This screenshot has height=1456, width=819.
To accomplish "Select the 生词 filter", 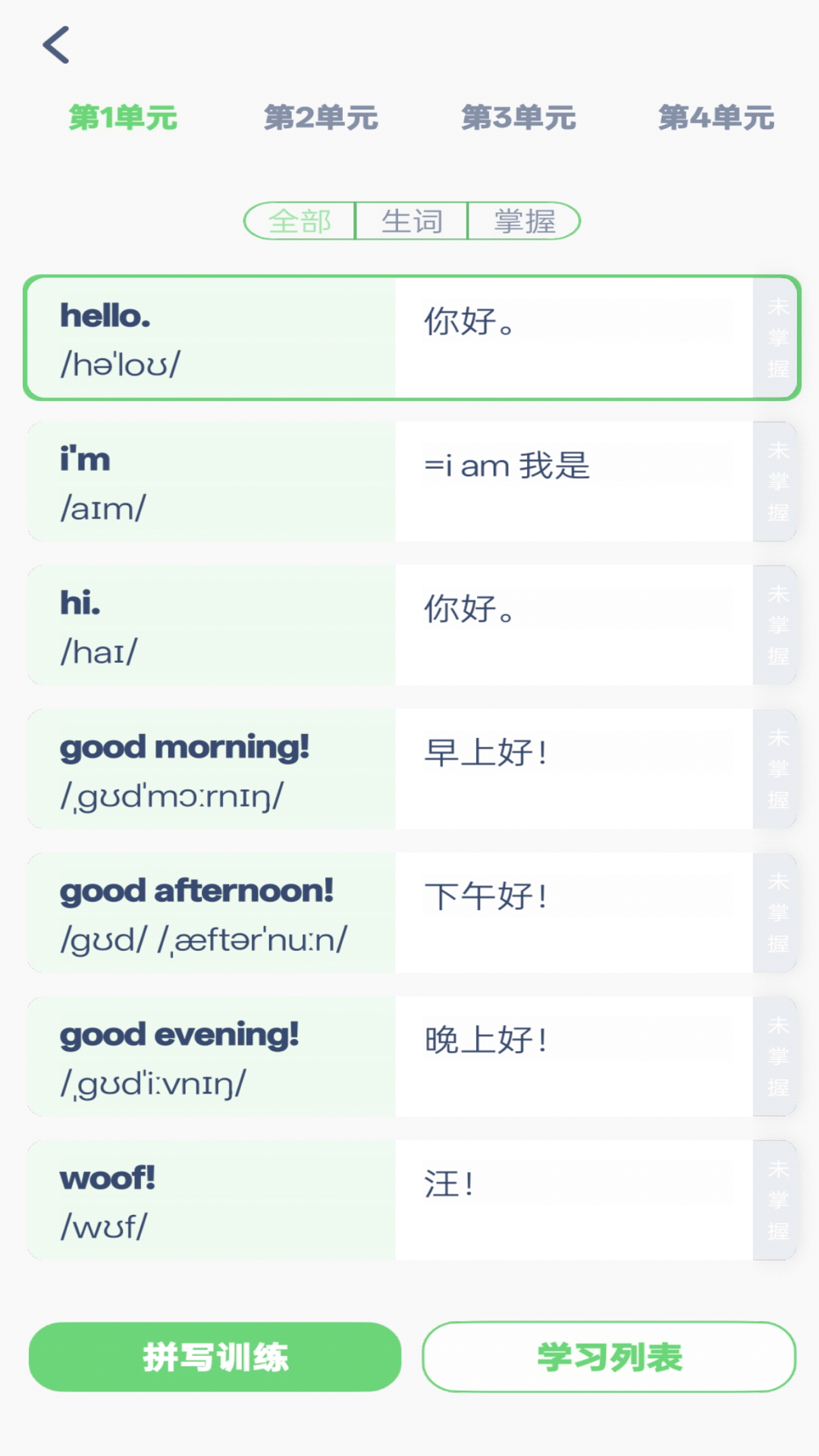I will pyautogui.click(x=411, y=221).
